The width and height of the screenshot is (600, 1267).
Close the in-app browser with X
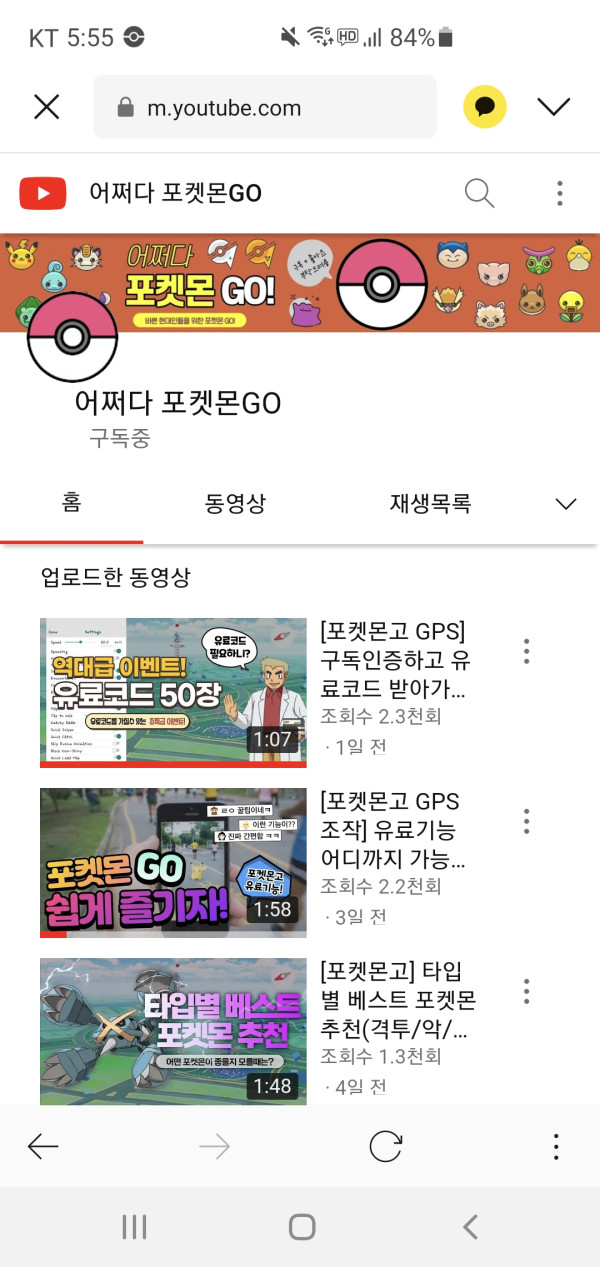[x=47, y=107]
